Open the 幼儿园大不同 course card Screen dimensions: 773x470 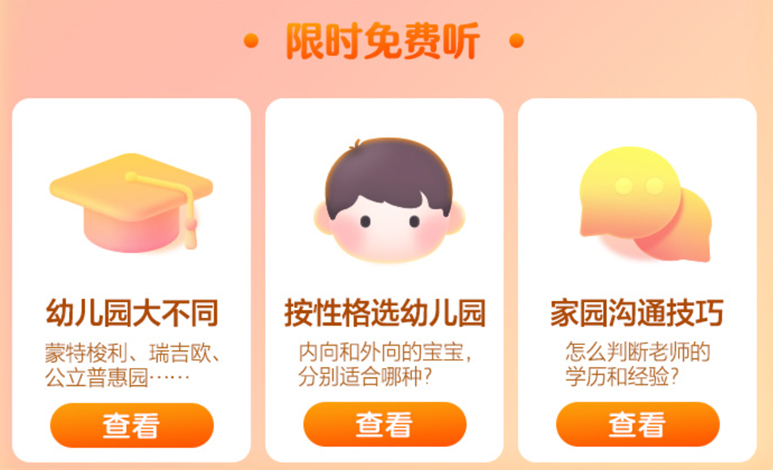131,250
